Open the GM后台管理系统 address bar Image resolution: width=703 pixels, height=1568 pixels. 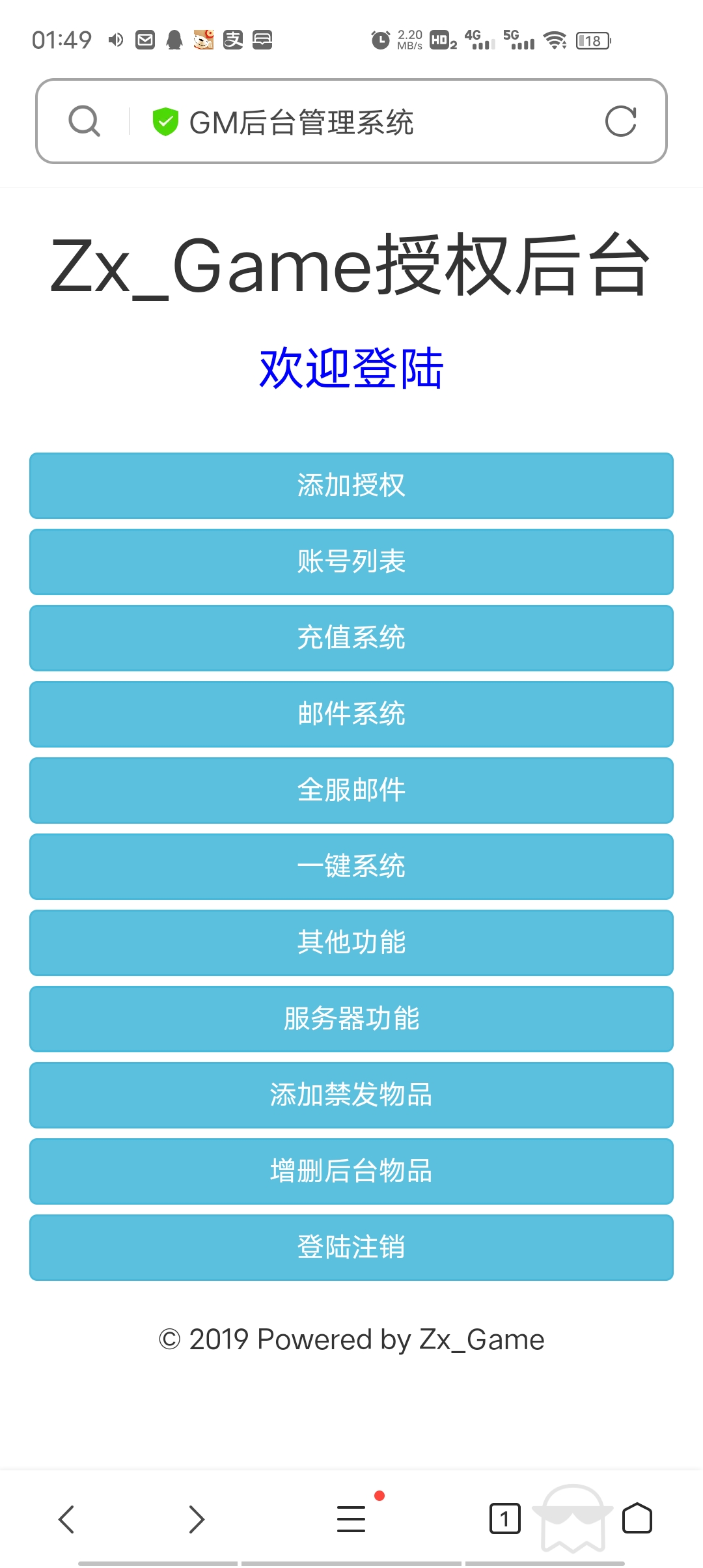tap(351, 121)
